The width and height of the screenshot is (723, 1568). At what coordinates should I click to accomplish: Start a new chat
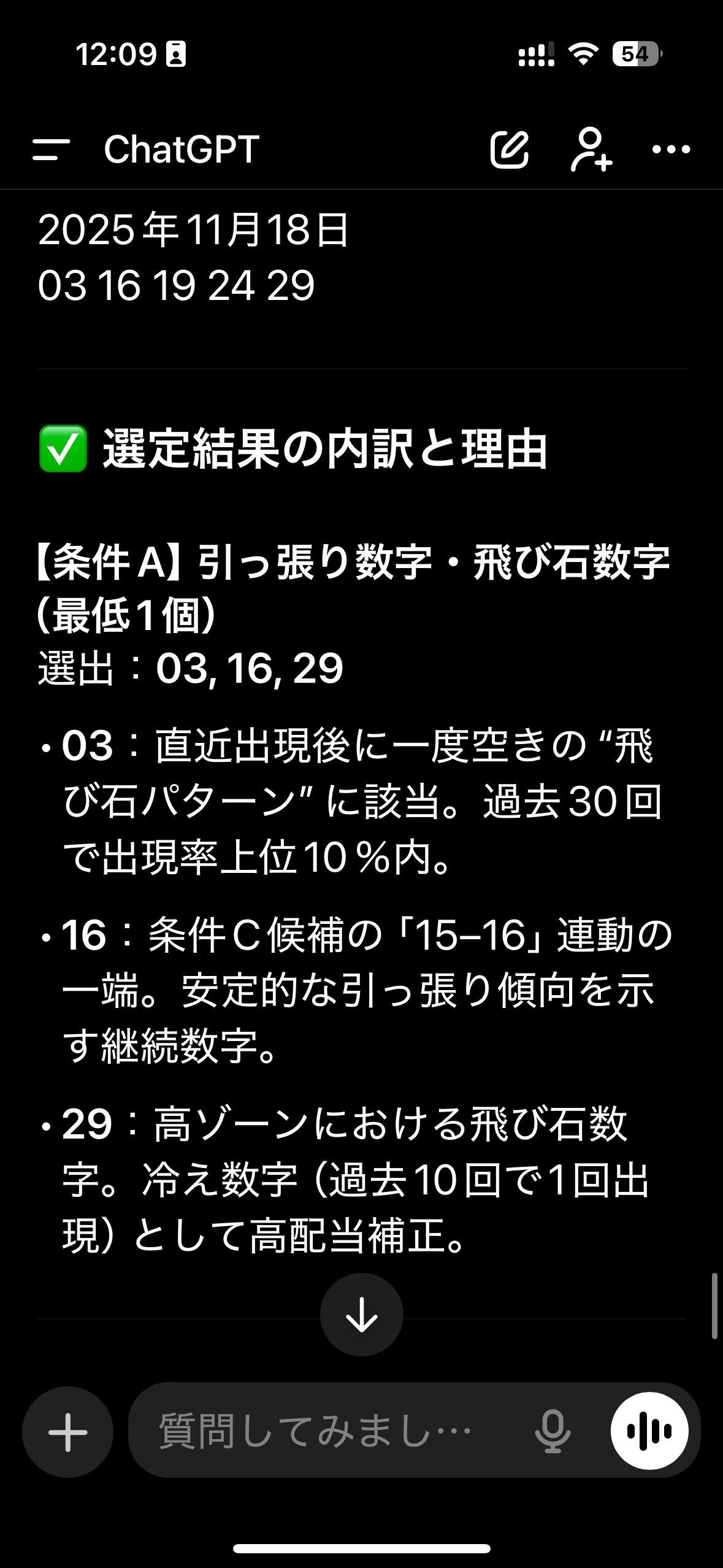coord(509,149)
